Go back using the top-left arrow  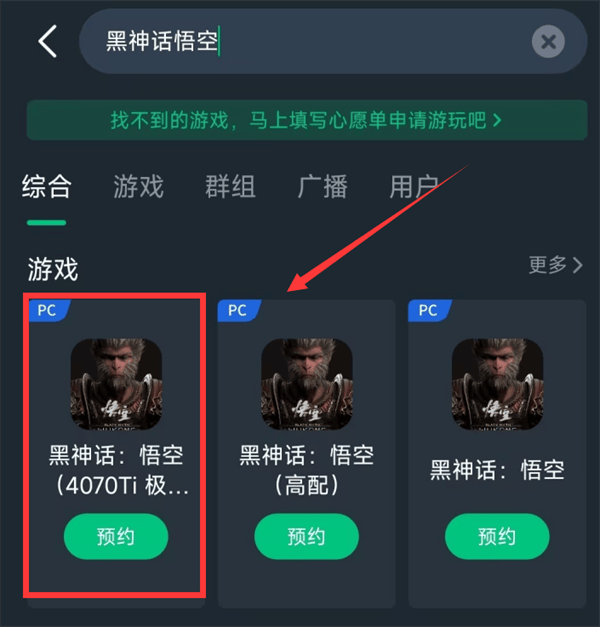tap(47, 42)
